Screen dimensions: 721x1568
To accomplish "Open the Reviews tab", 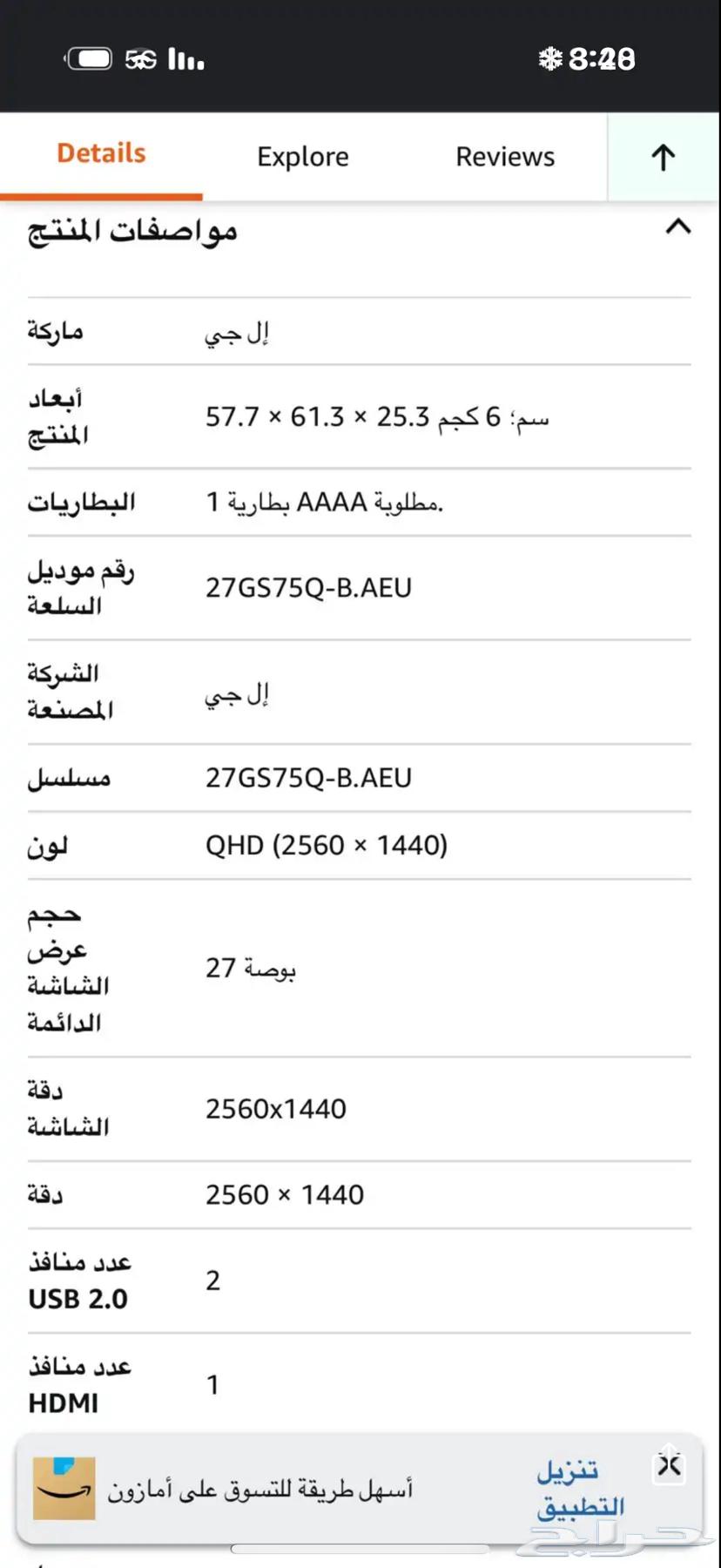I will [505, 157].
